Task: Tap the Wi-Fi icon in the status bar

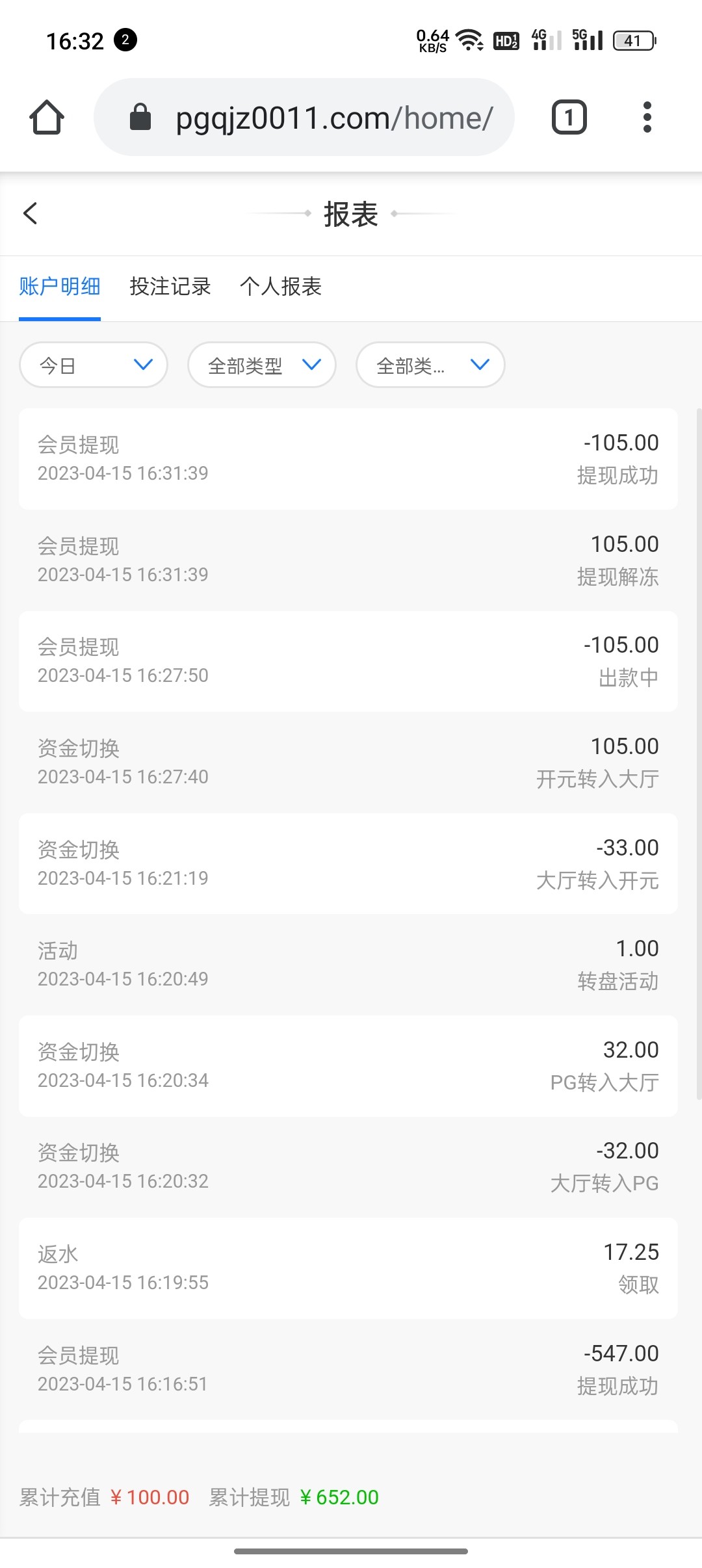Action: (x=469, y=40)
